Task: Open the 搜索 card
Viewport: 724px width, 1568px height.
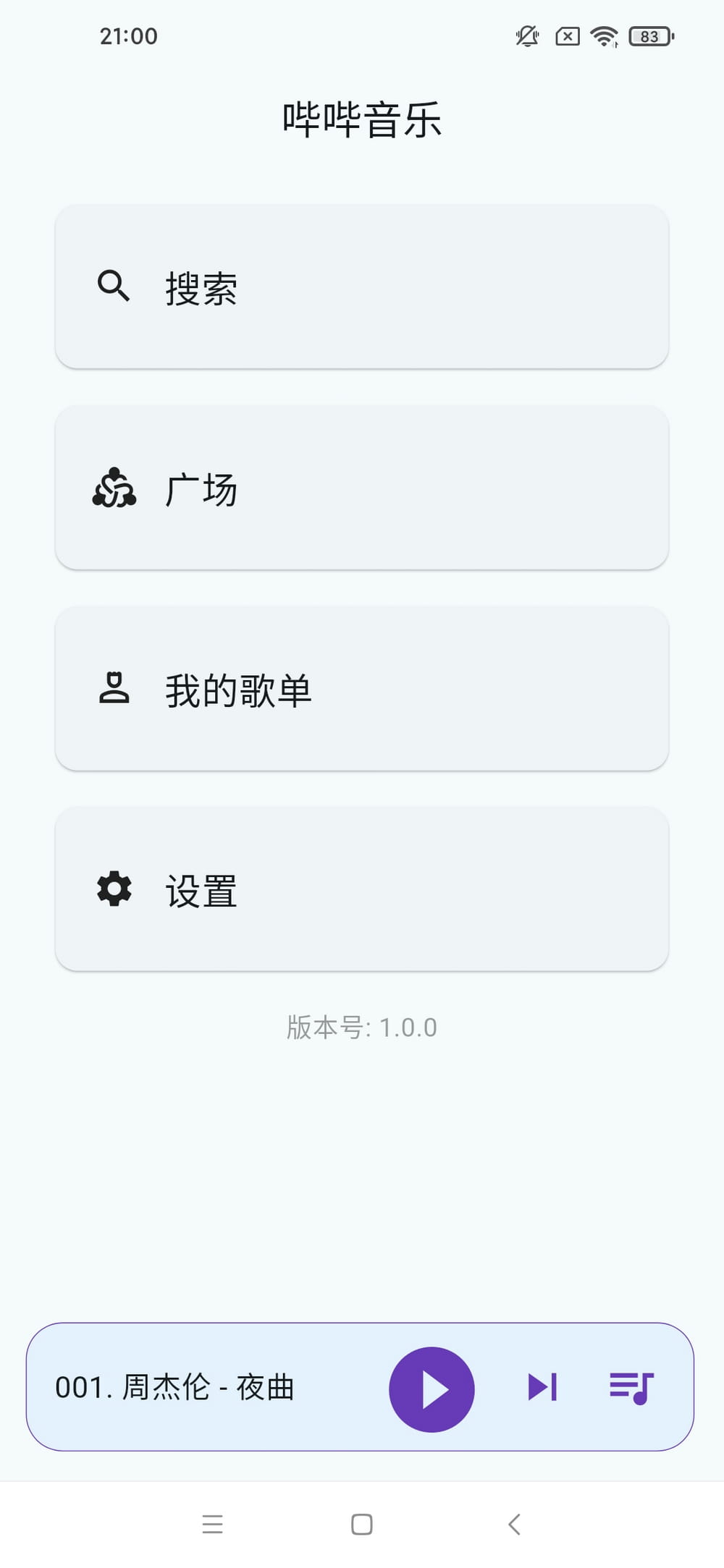Action: pos(362,287)
